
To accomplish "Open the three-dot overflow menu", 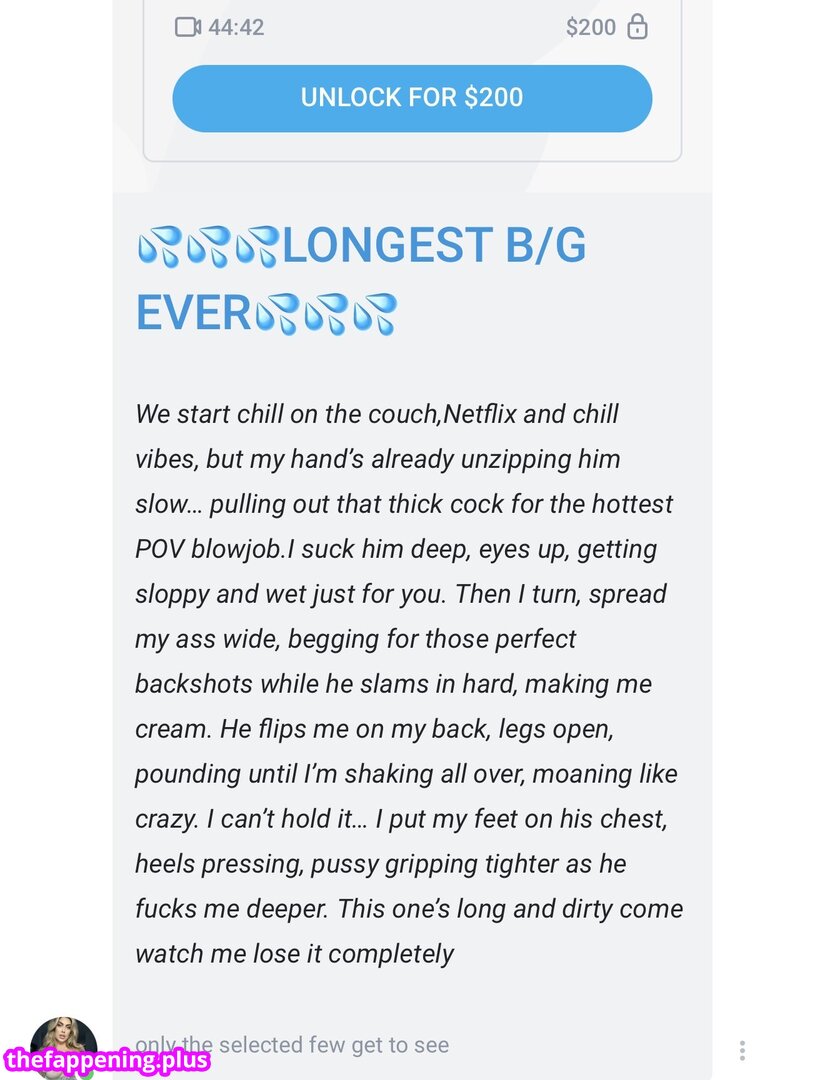I will (742, 1050).
